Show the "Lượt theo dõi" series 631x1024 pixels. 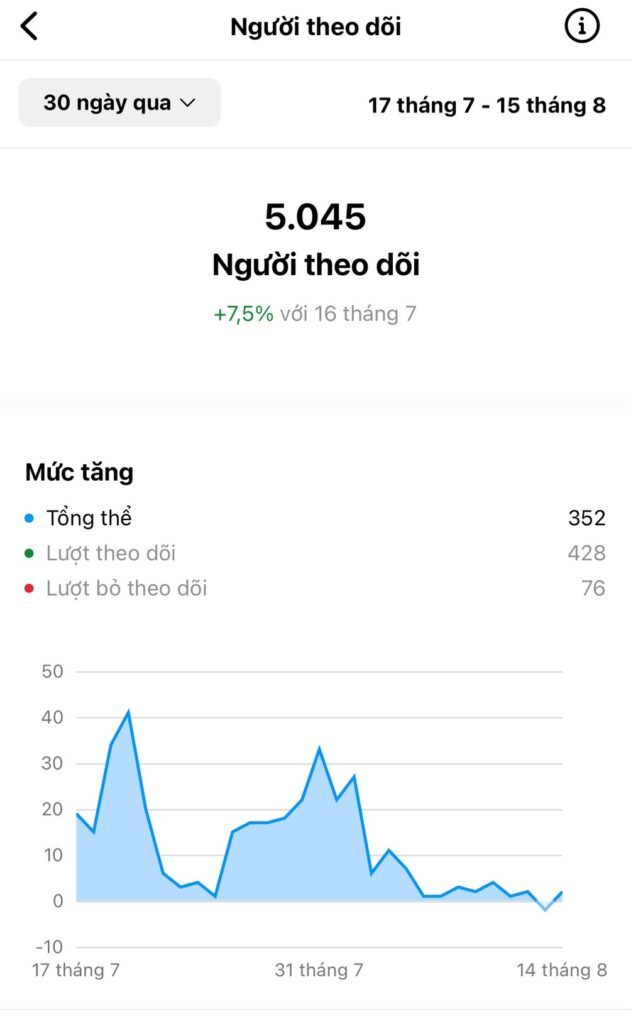(x=110, y=553)
